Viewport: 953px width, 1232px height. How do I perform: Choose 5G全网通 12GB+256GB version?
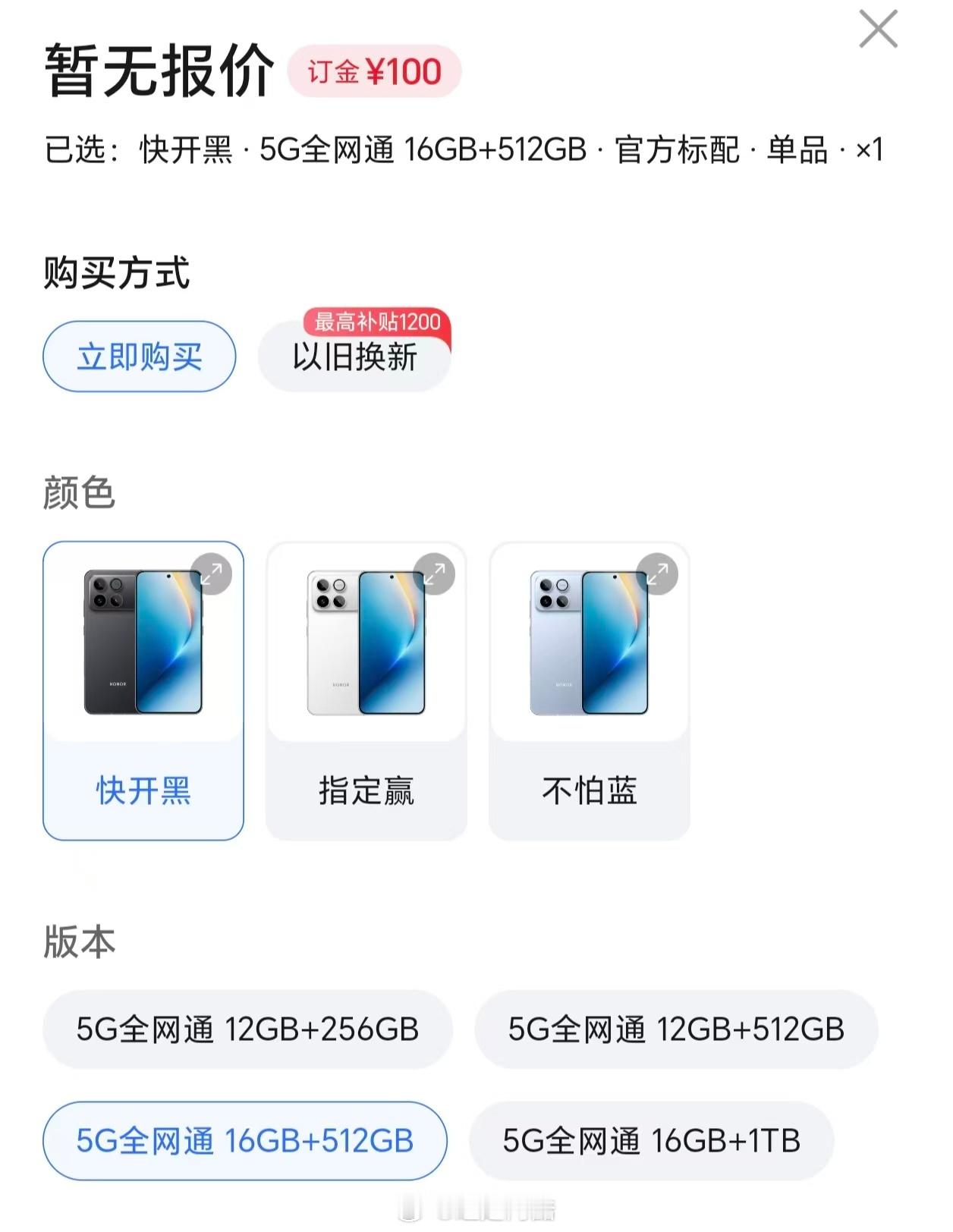[247, 1029]
